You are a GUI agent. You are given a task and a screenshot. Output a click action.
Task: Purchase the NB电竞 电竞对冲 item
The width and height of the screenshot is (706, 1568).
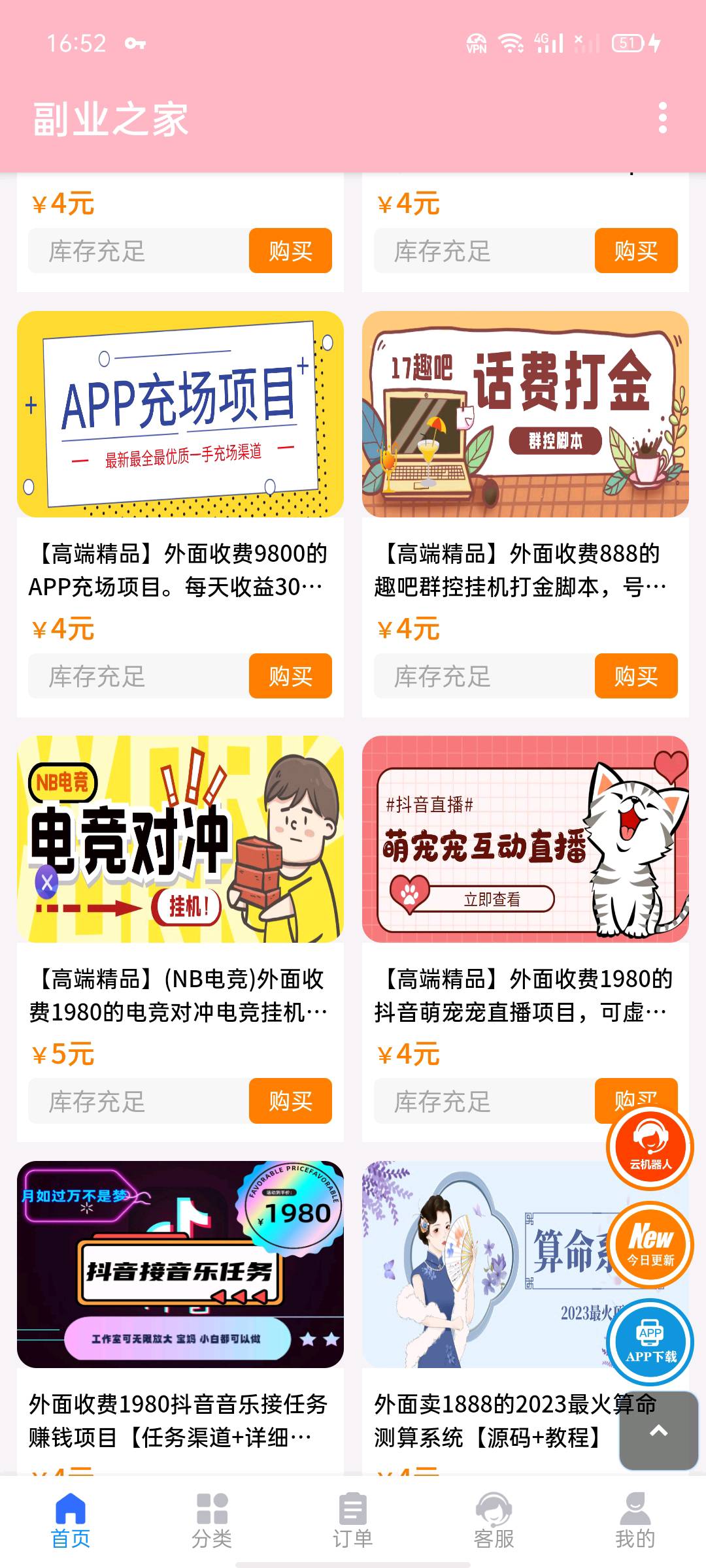[x=290, y=1101]
